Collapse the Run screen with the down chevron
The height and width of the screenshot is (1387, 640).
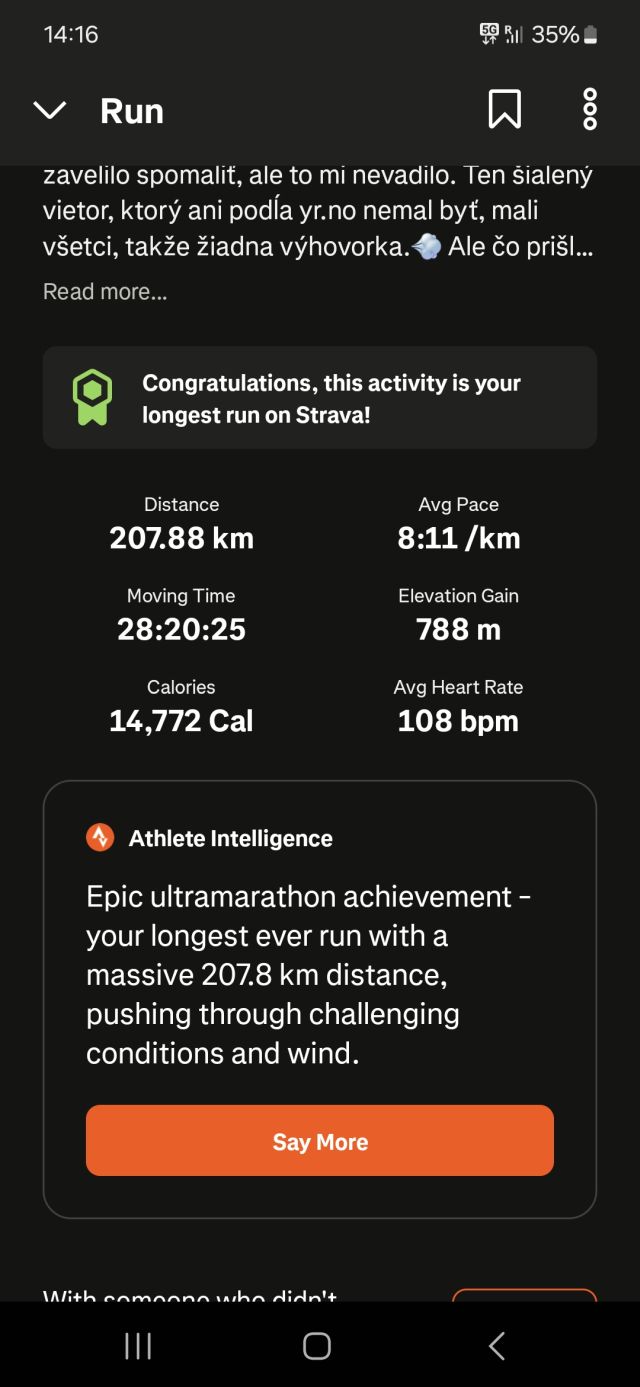tap(50, 110)
